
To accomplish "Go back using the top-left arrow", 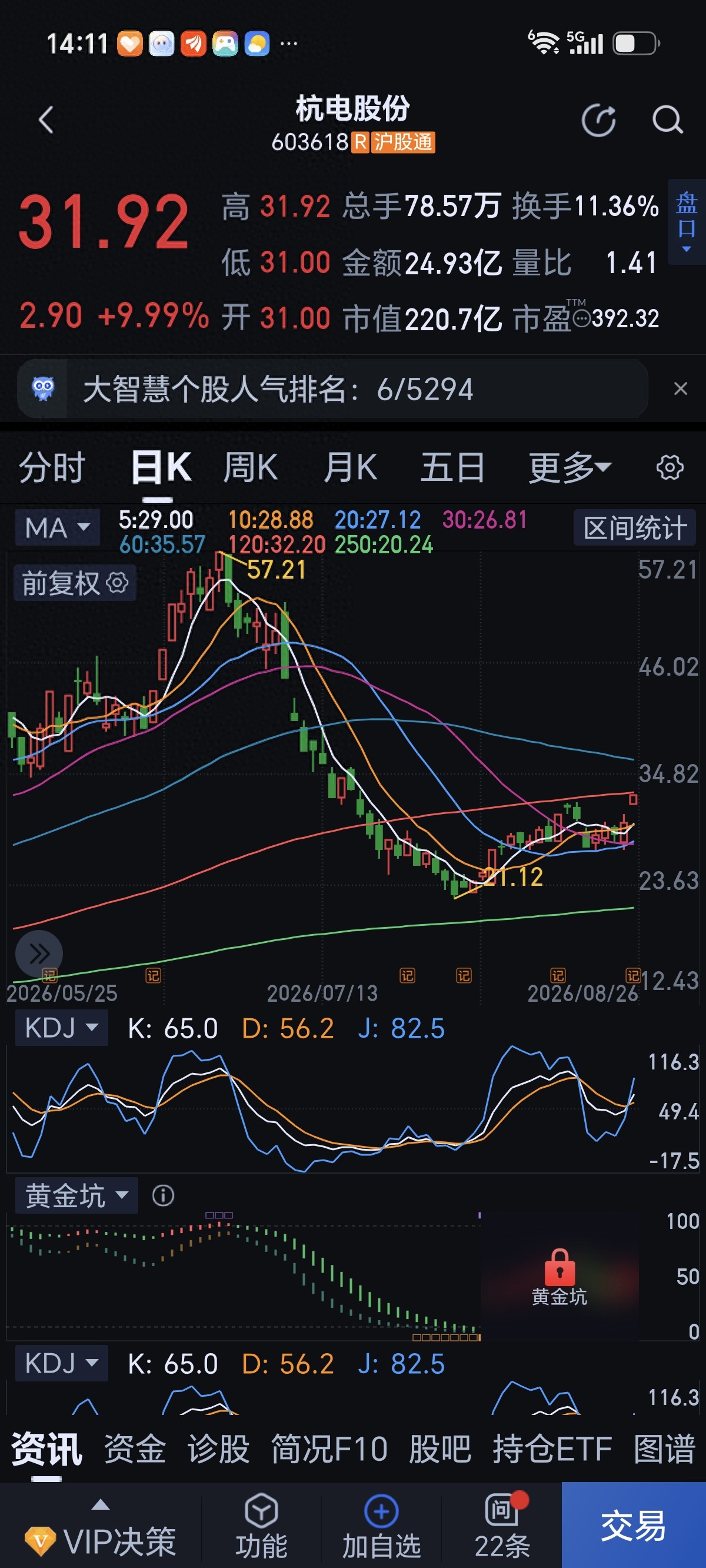I will coord(46,120).
